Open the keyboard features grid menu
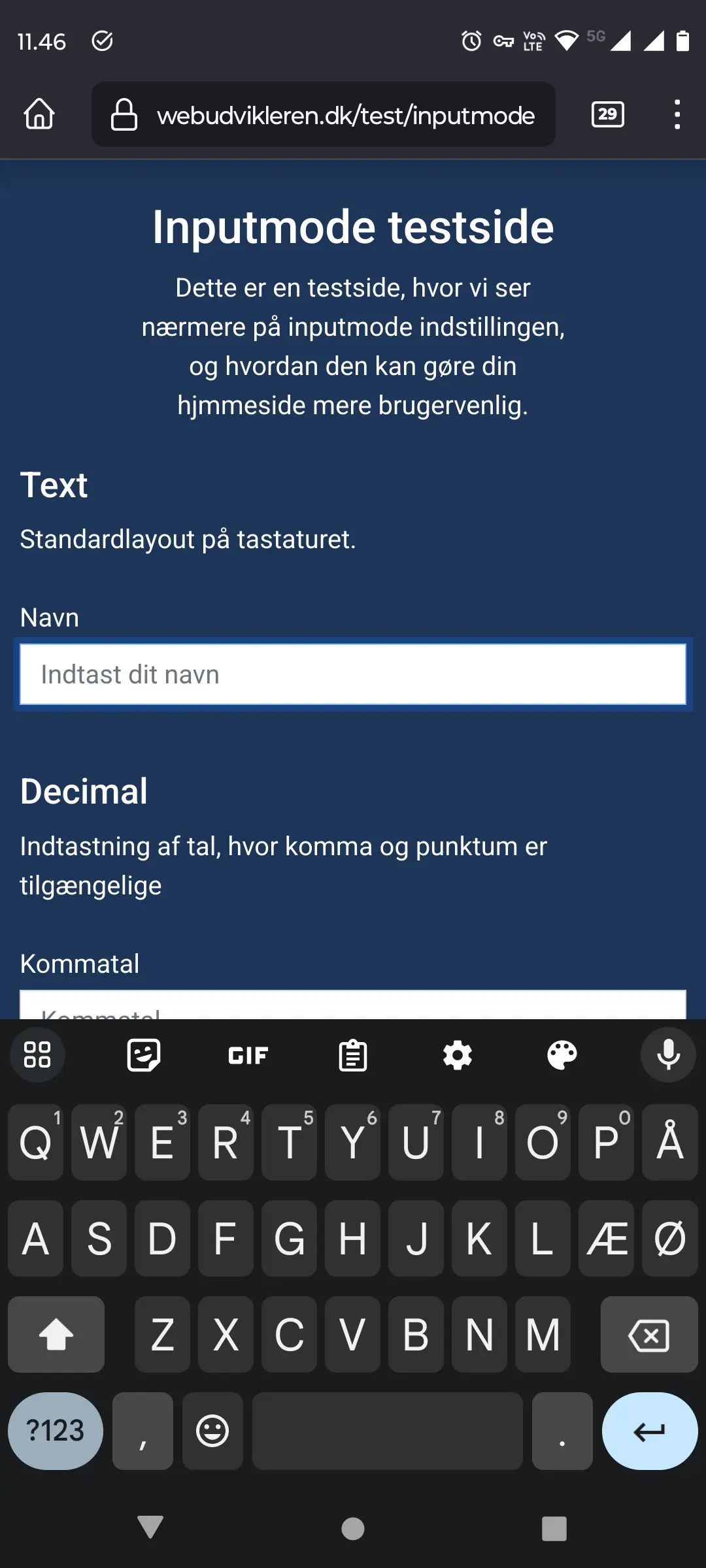This screenshot has height=1568, width=706. [37, 1055]
